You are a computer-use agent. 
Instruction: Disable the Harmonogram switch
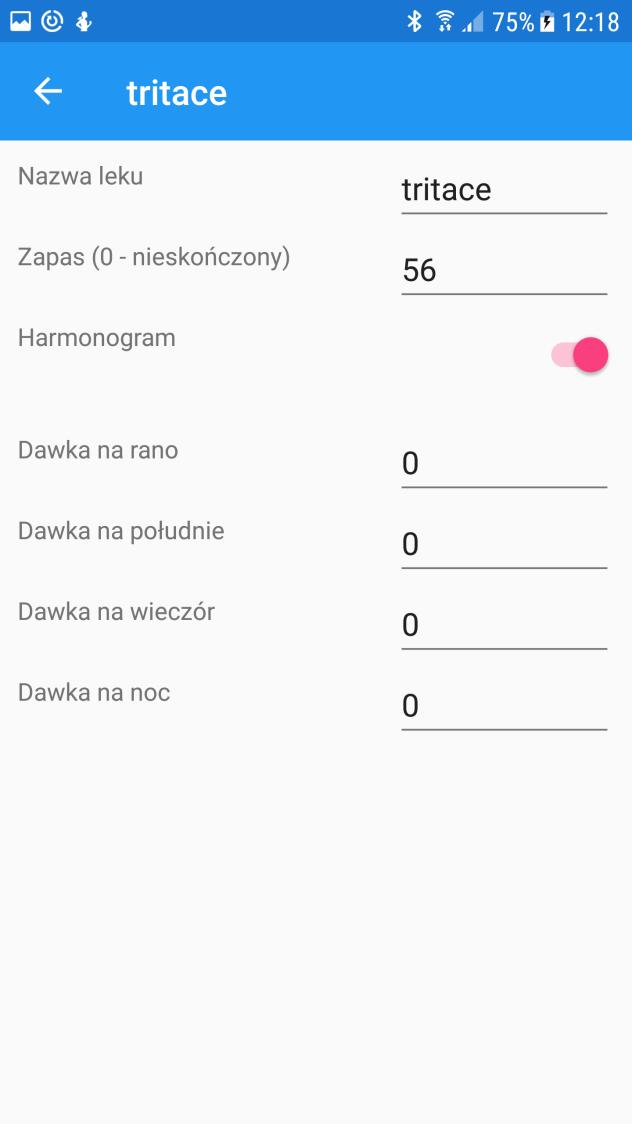tap(579, 355)
